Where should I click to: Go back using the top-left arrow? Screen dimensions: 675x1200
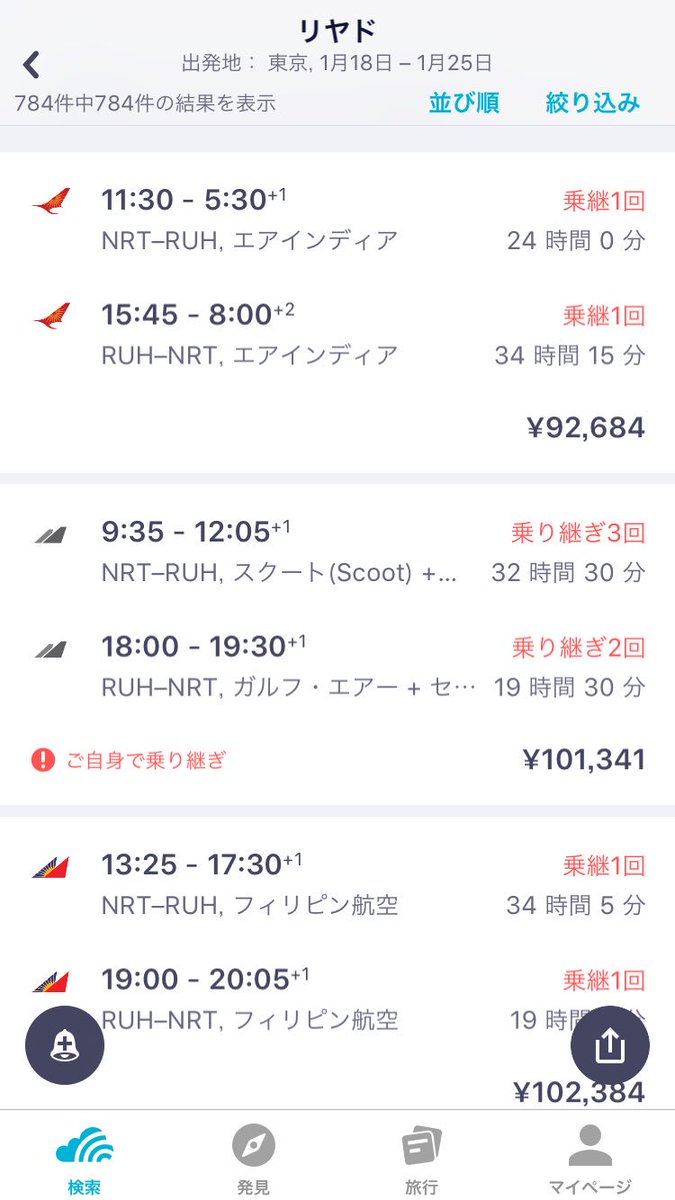[x=32, y=65]
